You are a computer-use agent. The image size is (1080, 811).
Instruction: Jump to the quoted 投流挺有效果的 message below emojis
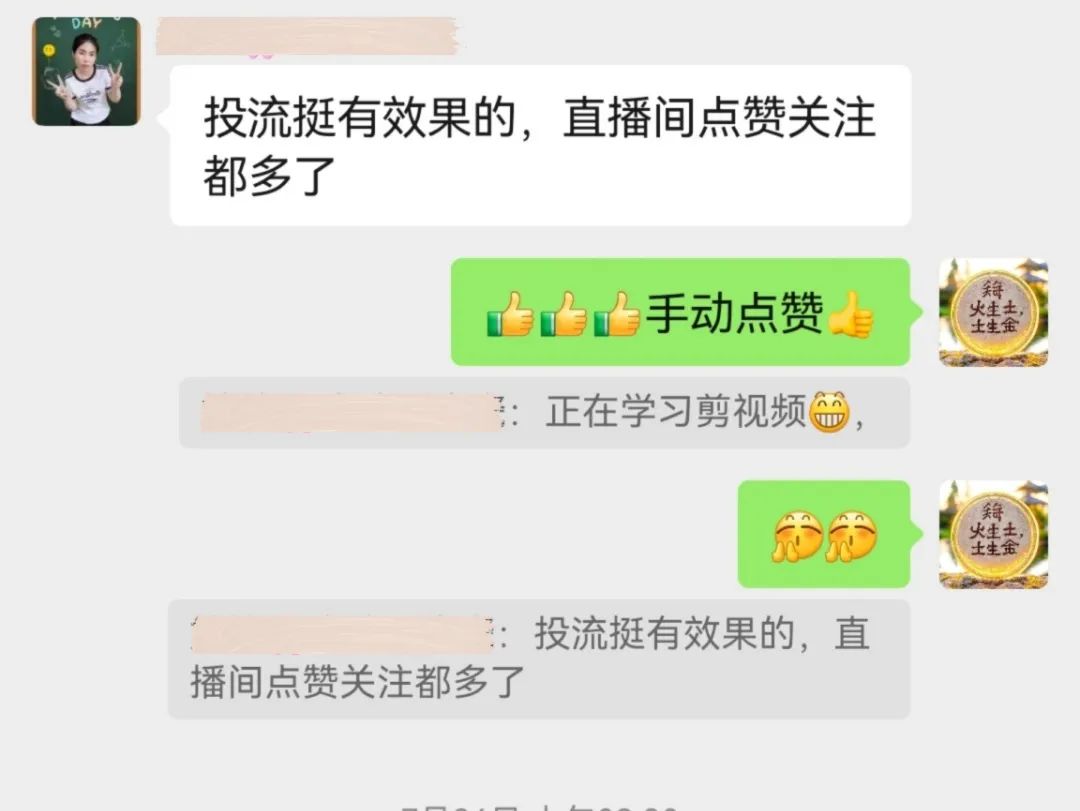point(538,658)
